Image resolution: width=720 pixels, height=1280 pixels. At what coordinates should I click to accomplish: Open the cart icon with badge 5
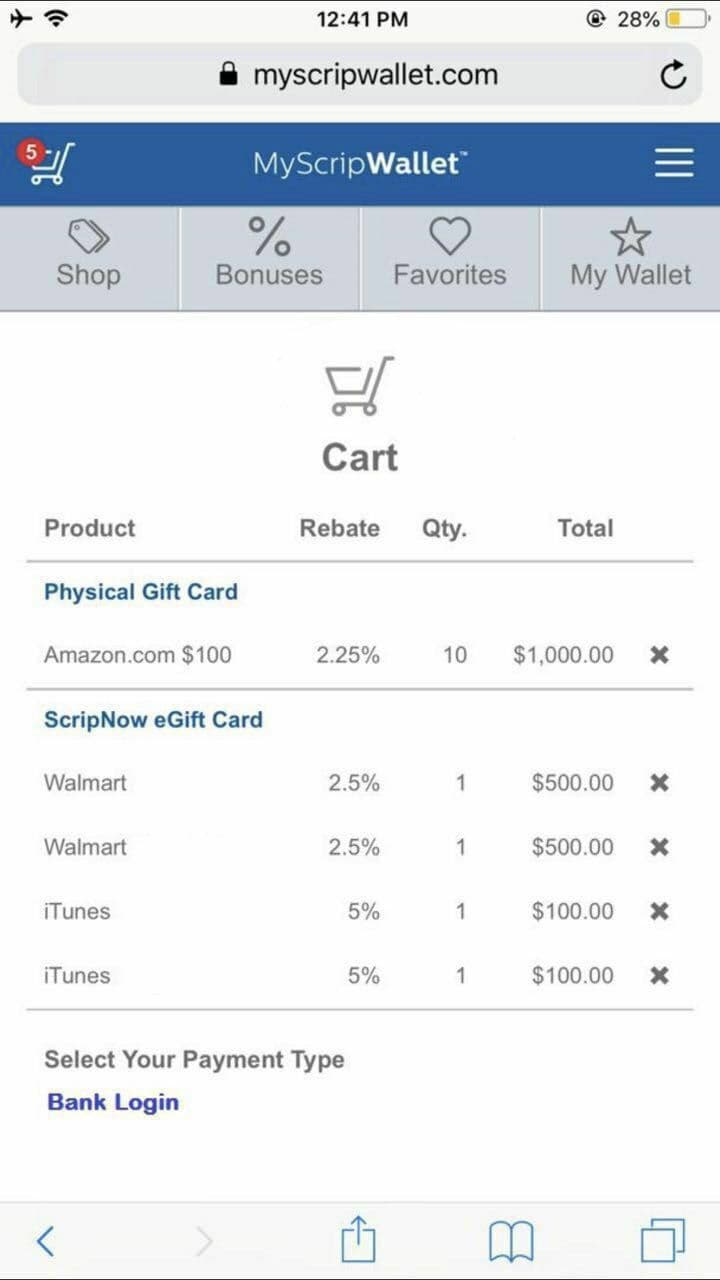[x=46, y=162]
